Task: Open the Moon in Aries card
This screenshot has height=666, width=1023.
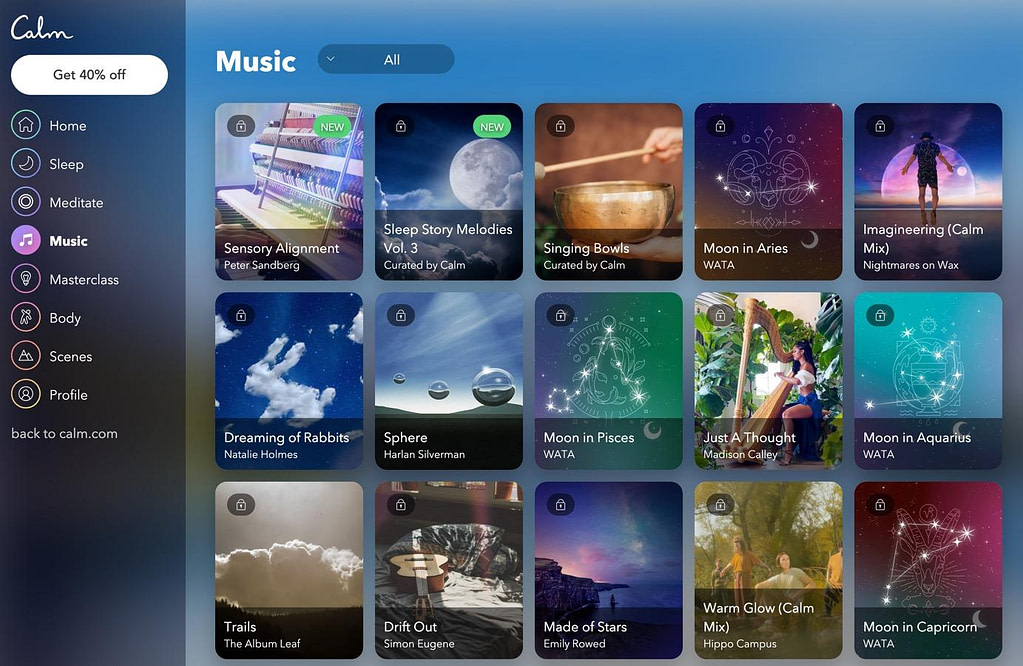Action: tap(769, 191)
